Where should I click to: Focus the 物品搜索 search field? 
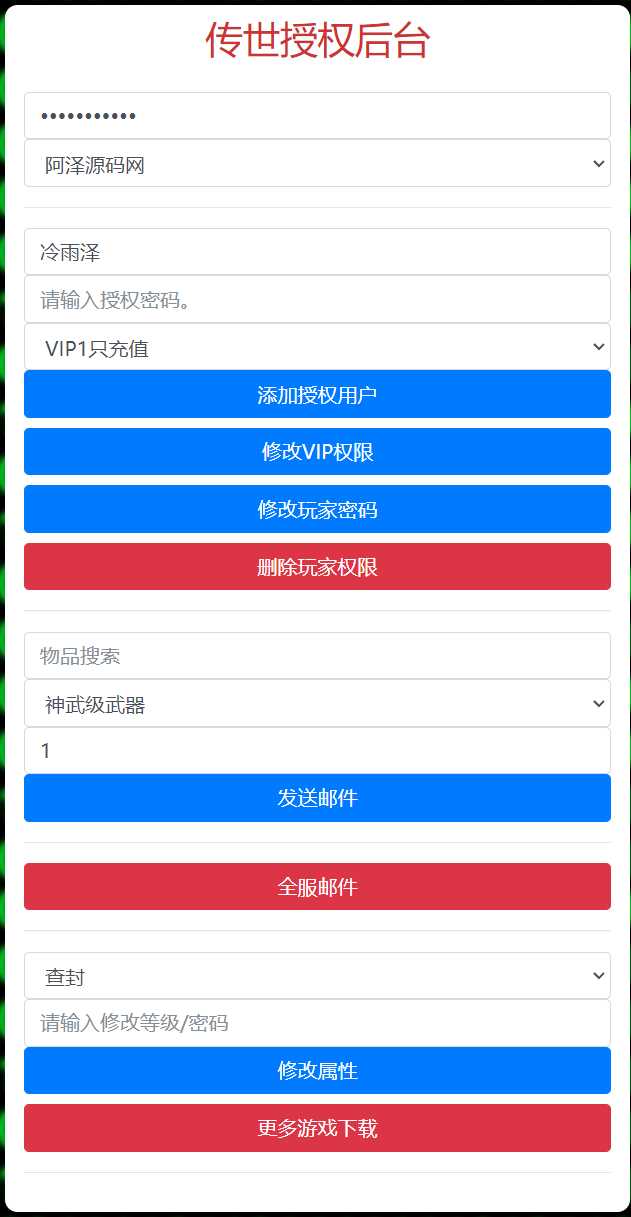(317, 656)
